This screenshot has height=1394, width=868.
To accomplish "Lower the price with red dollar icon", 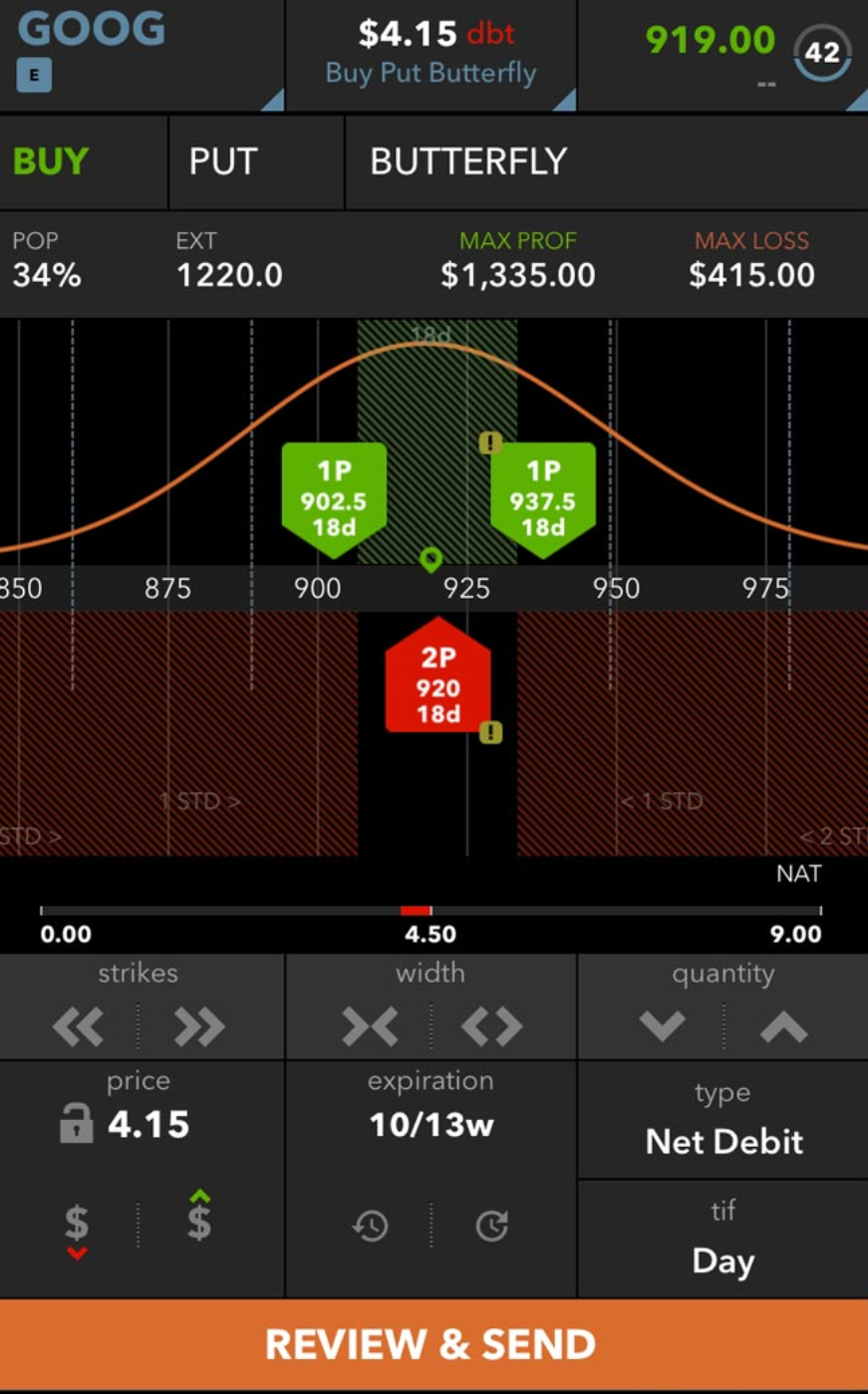I will (77, 1229).
